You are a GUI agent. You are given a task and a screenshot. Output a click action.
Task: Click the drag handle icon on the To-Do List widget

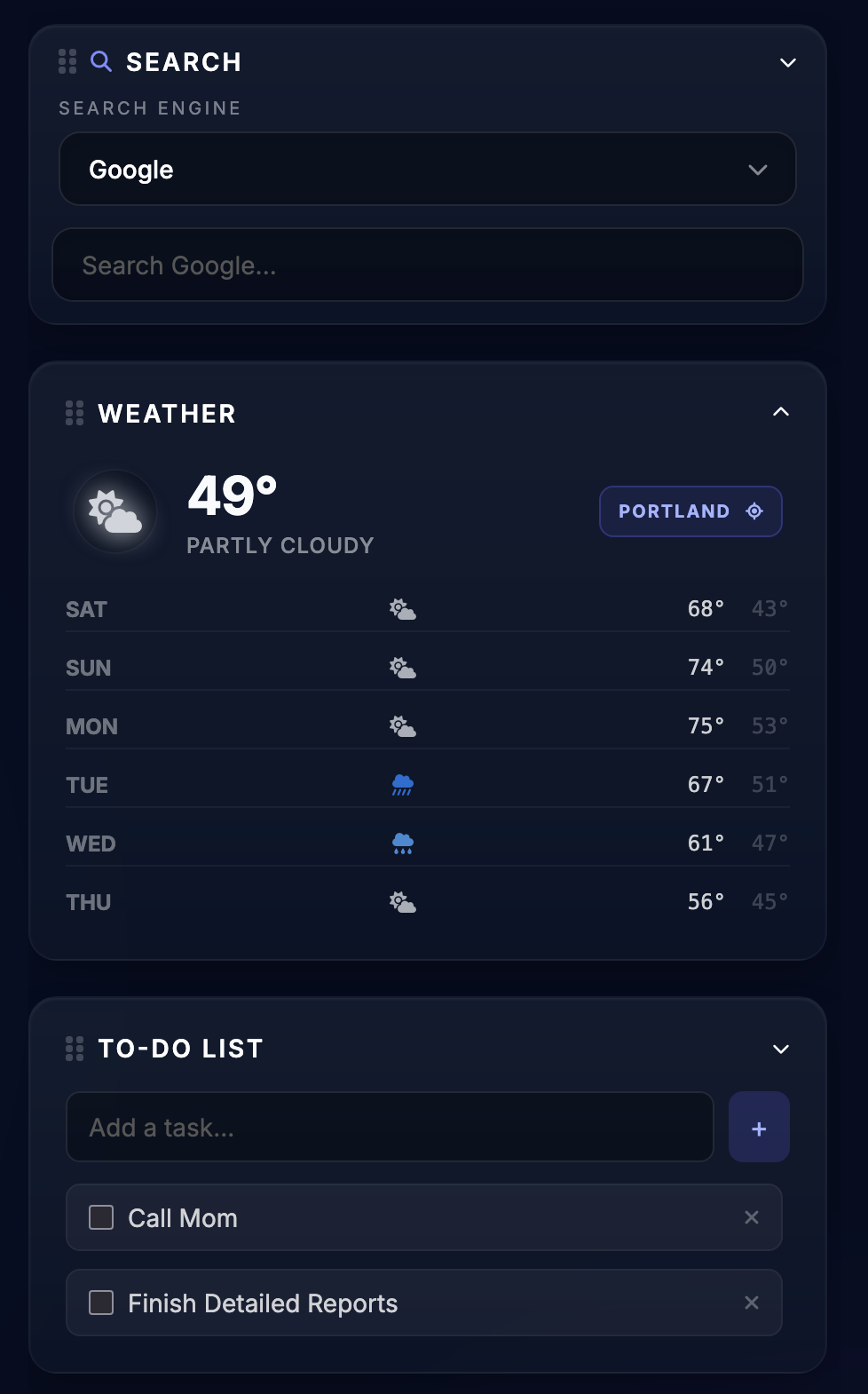point(74,1048)
